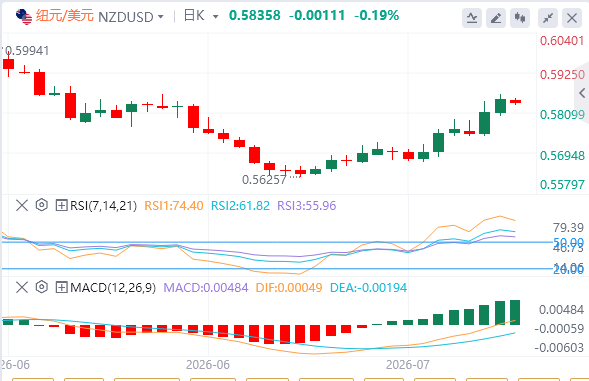This screenshot has height=381, width=589.
Task: Change the 日K period dropdown
Action: (x=215, y=17)
